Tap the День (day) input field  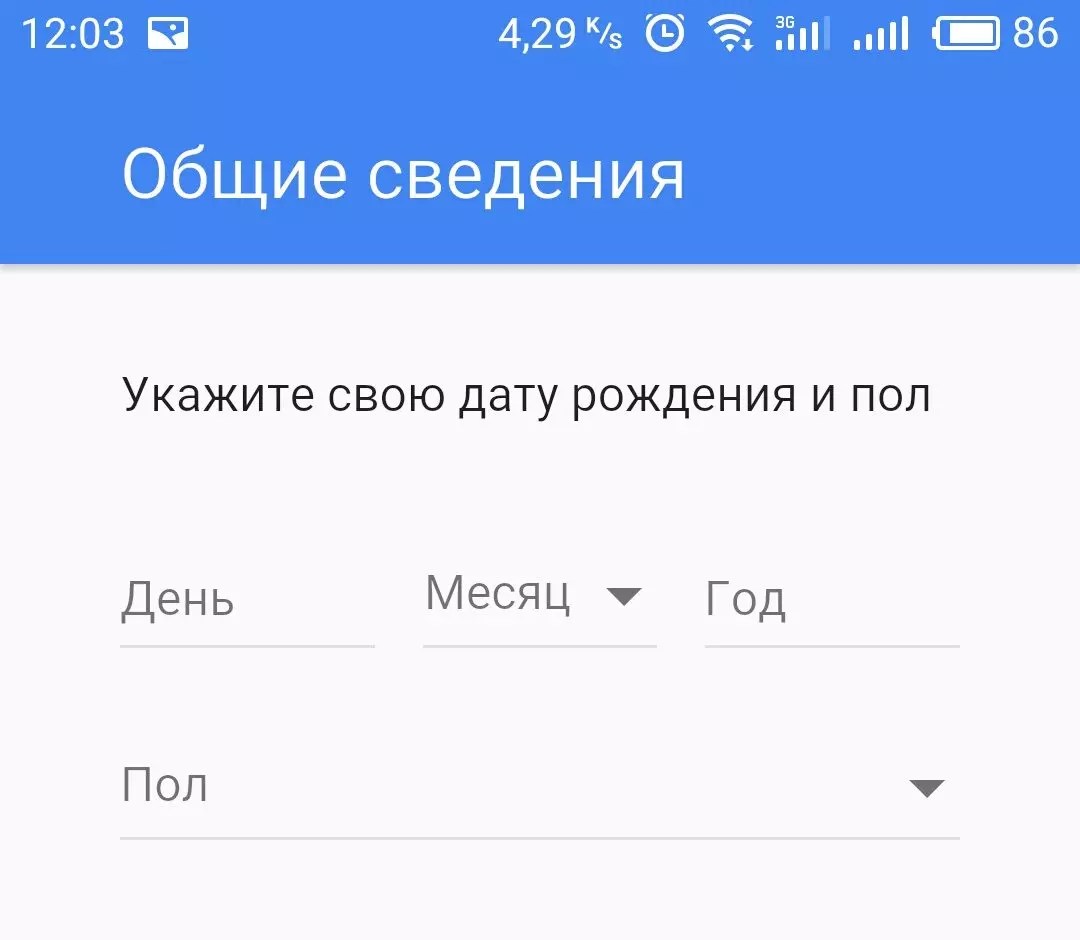click(x=246, y=600)
